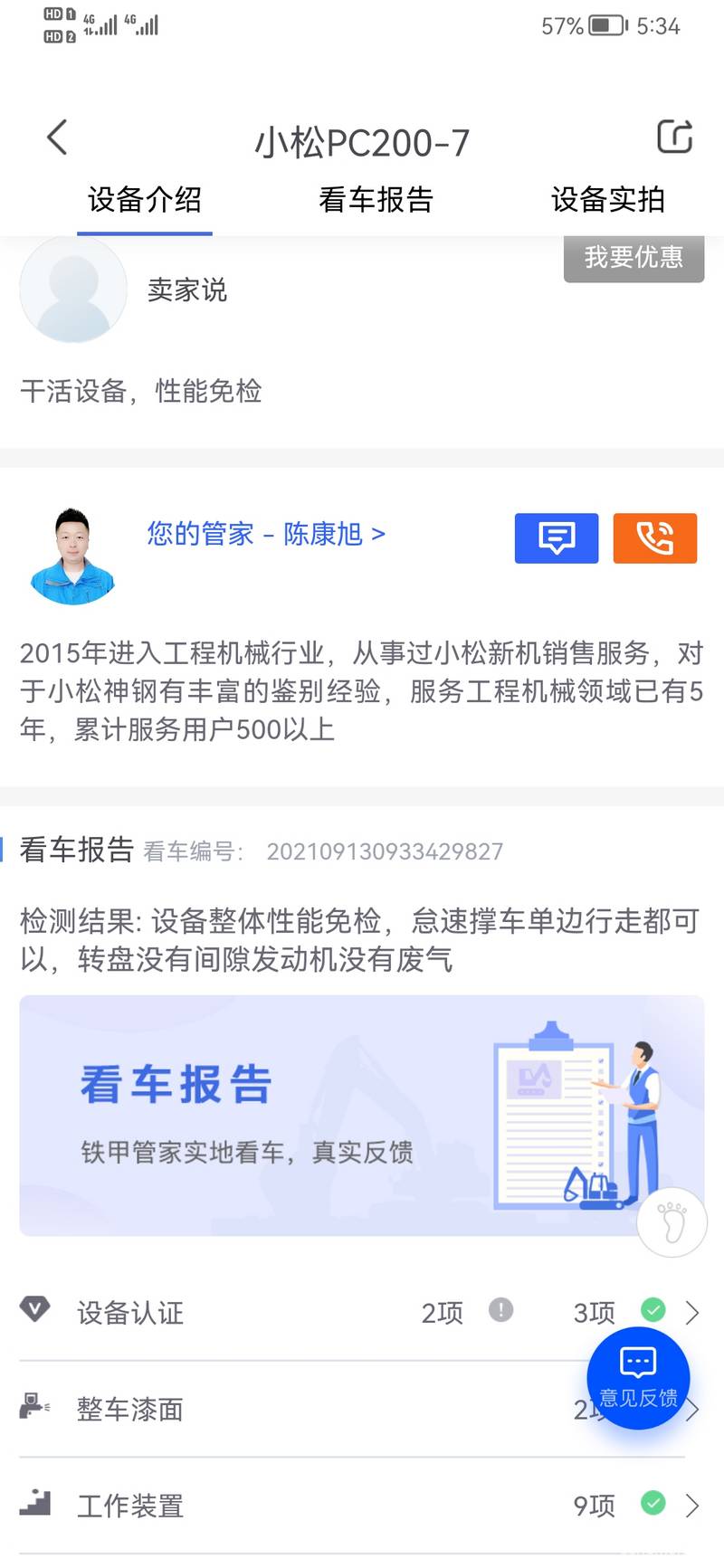Message the 管家 via blue chat button
The height and width of the screenshot is (1568, 724).
pos(557,538)
